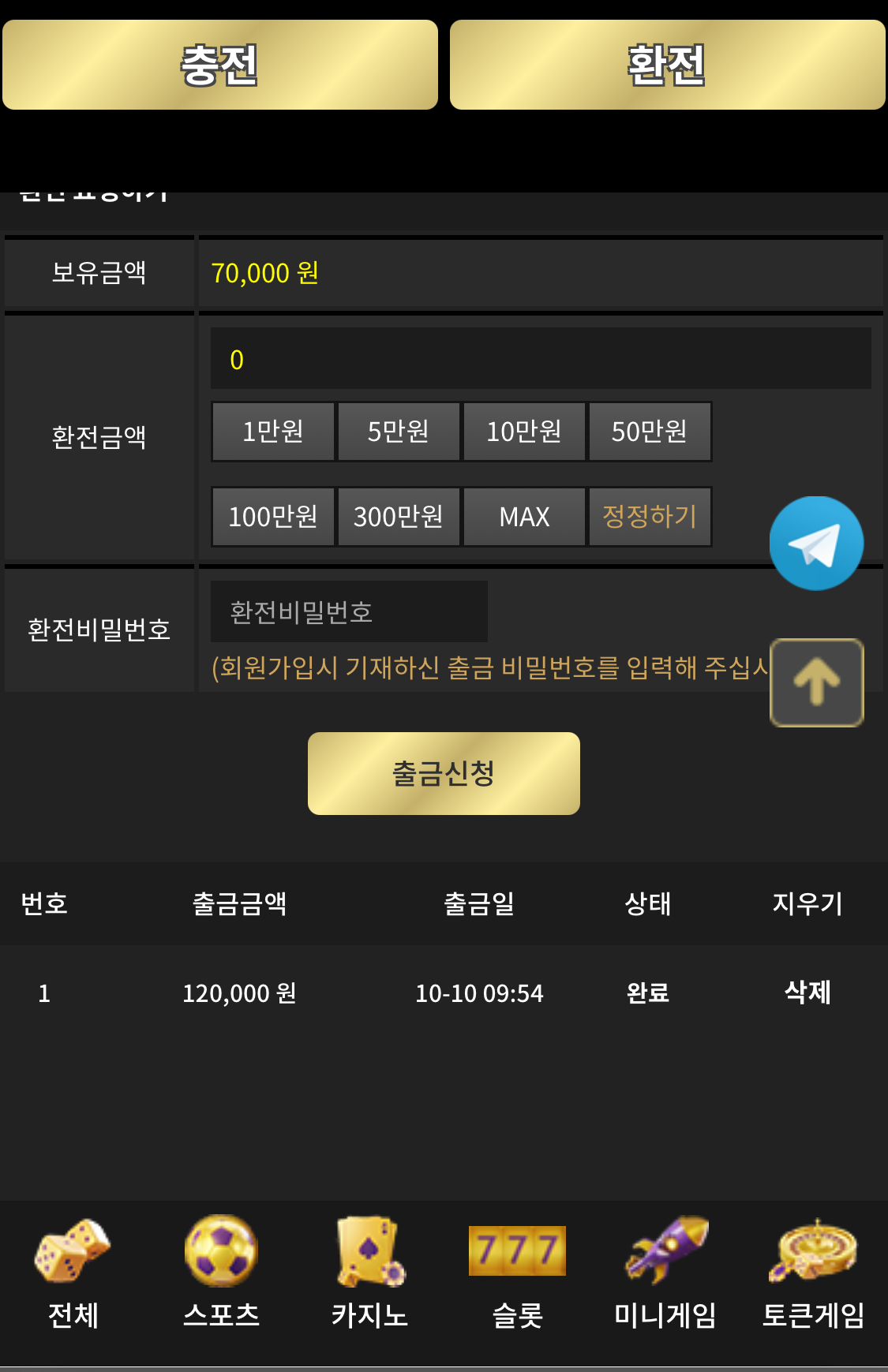Reset the amount with 정정하기
Viewport: 888px width, 1372px height.
(x=649, y=517)
